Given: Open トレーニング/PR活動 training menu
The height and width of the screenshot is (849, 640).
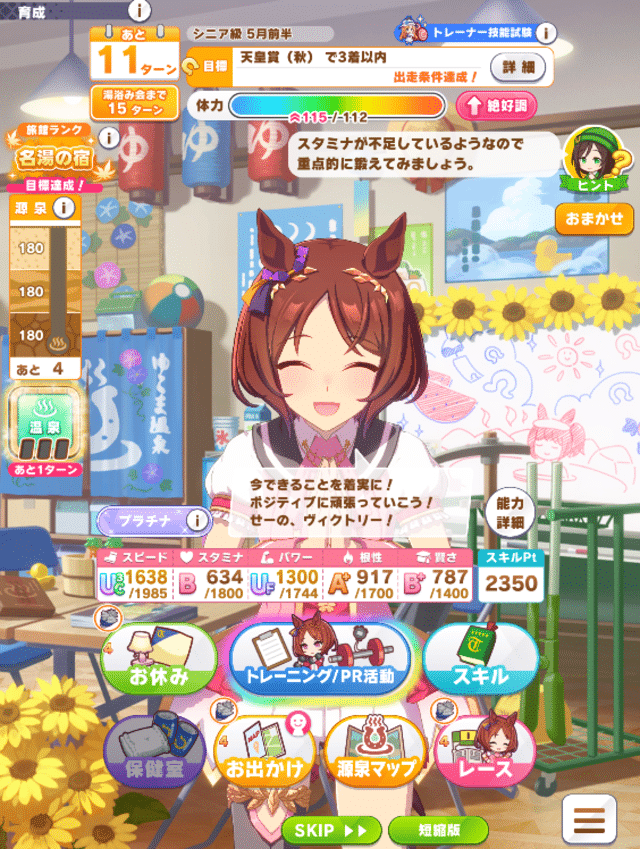Looking at the screenshot, I should point(320,660).
